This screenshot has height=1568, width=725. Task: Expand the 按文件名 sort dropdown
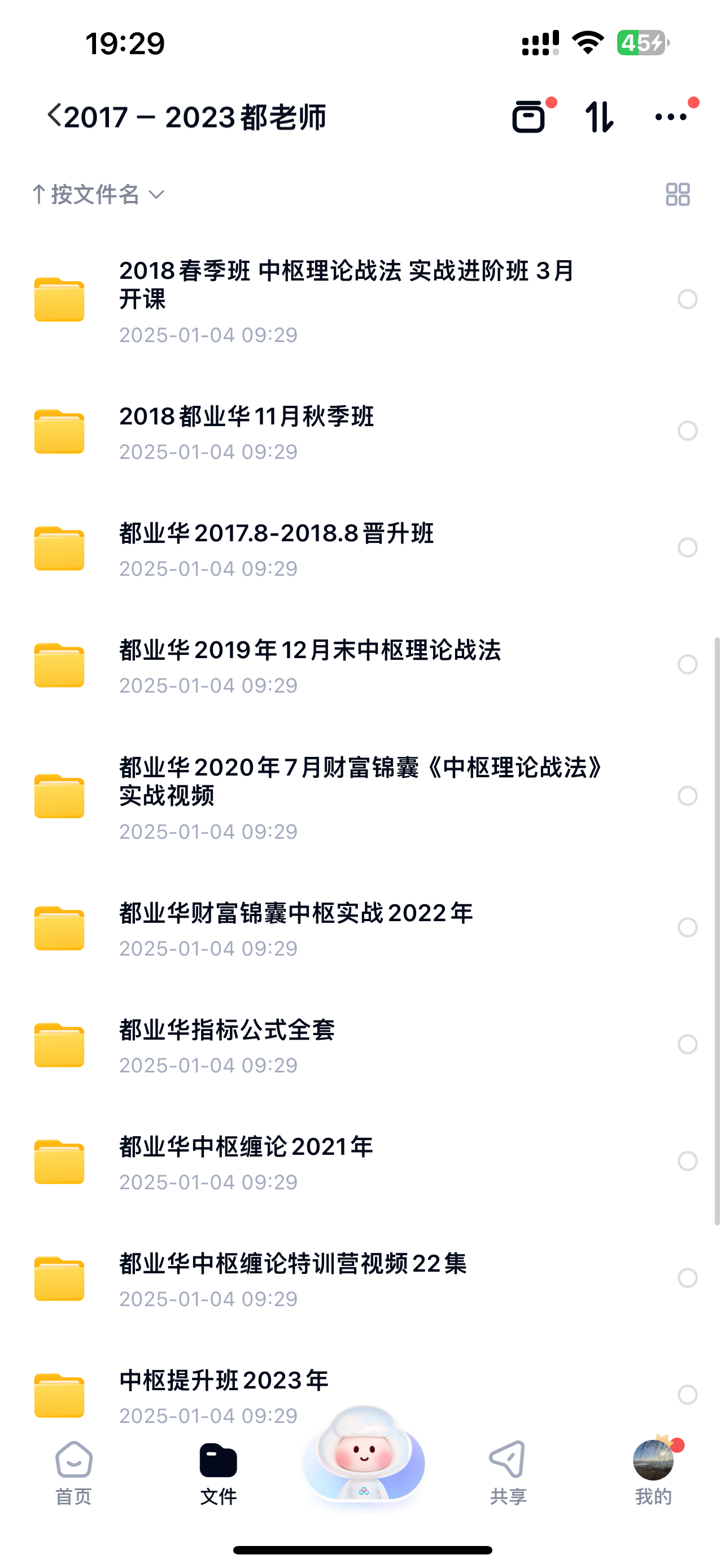97,195
